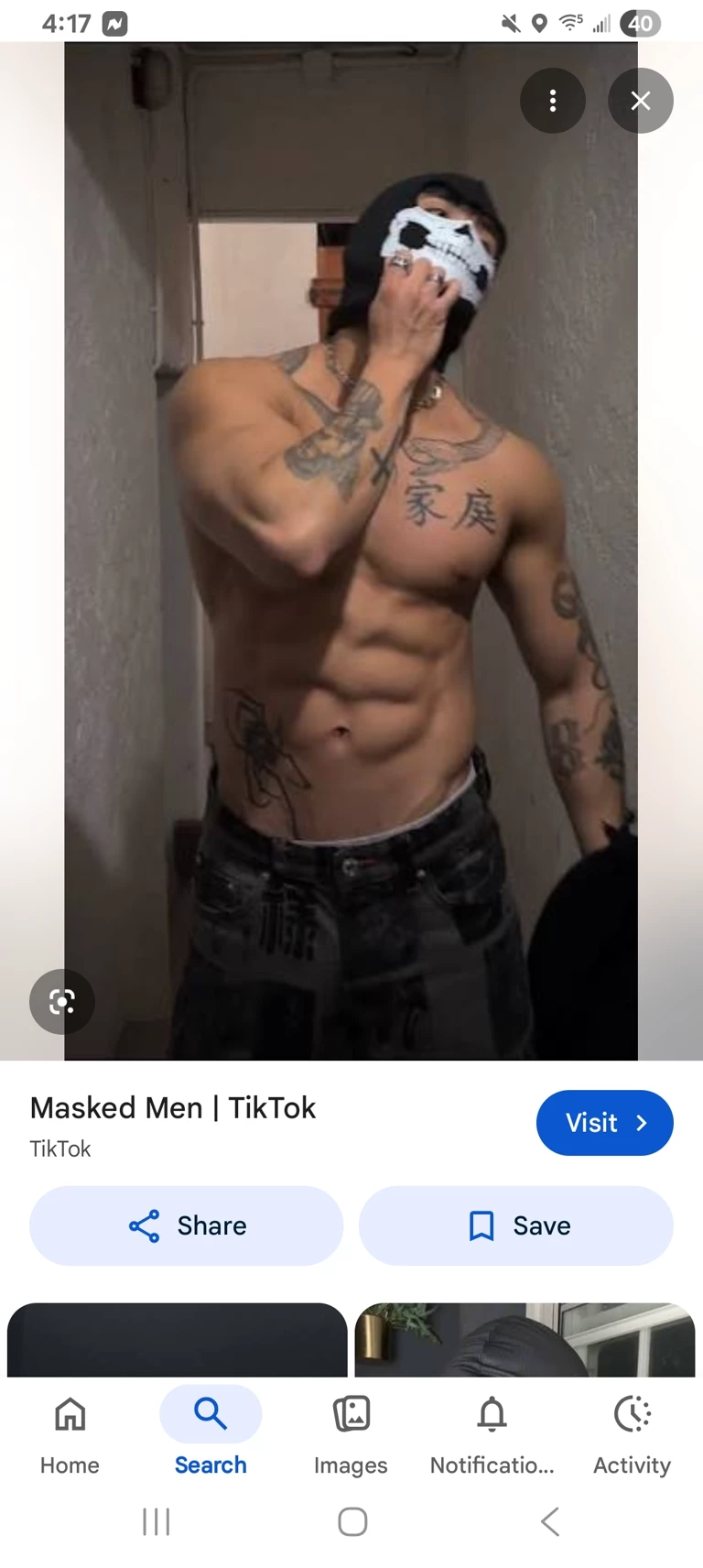Open the dark related image on the left
This screenshot has width=703, height=1568.
tap(178, 1340)
